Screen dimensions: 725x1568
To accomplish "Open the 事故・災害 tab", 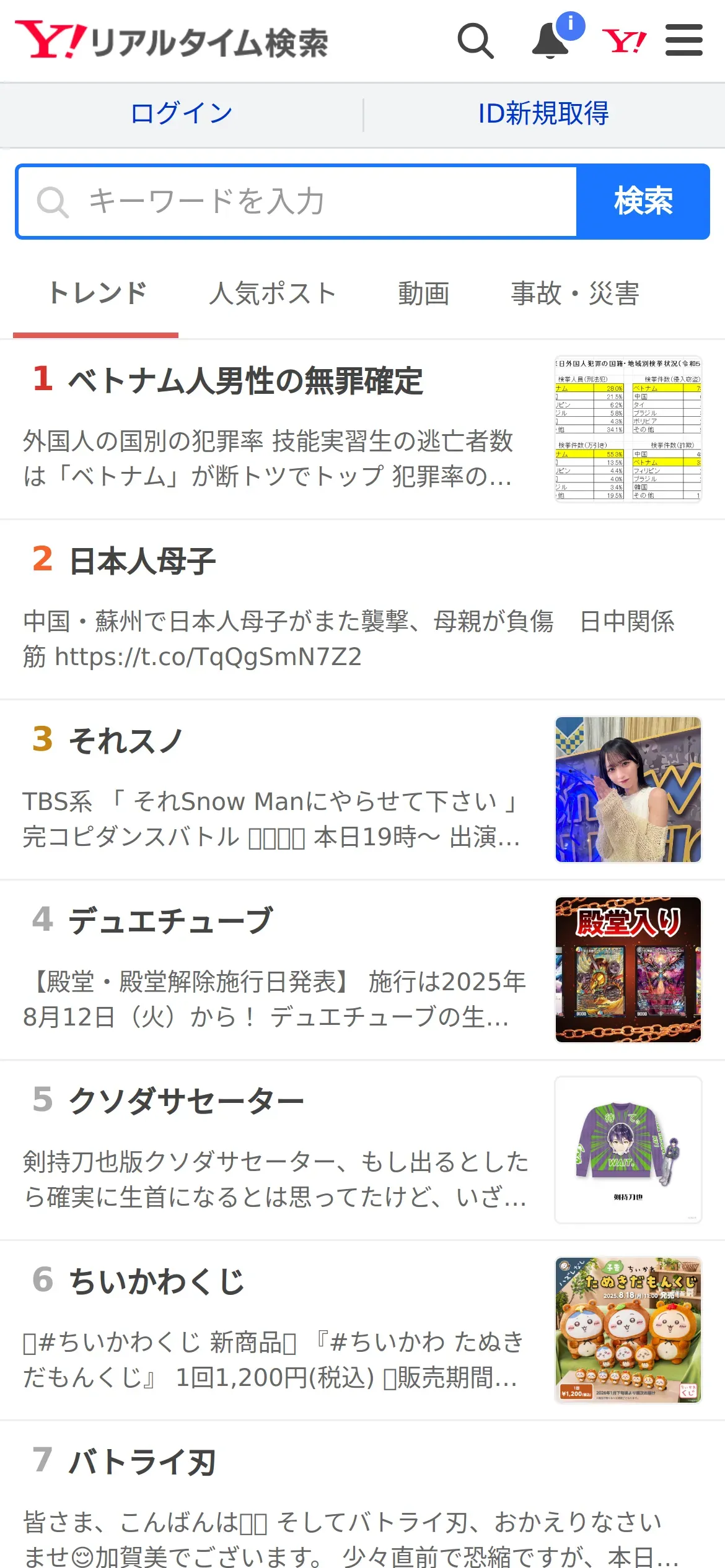I will 574,294.
